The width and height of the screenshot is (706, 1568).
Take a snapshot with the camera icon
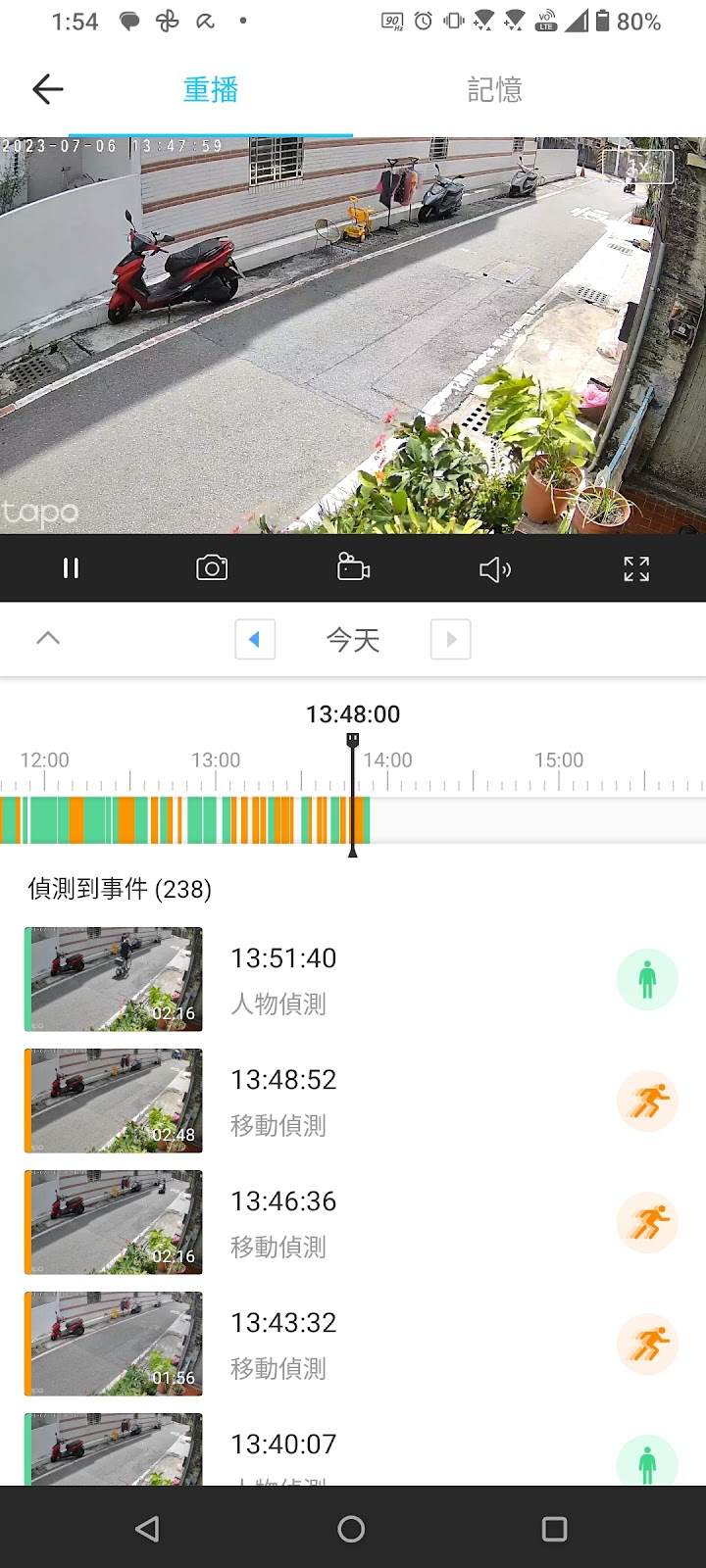click(x=212, y=568)
